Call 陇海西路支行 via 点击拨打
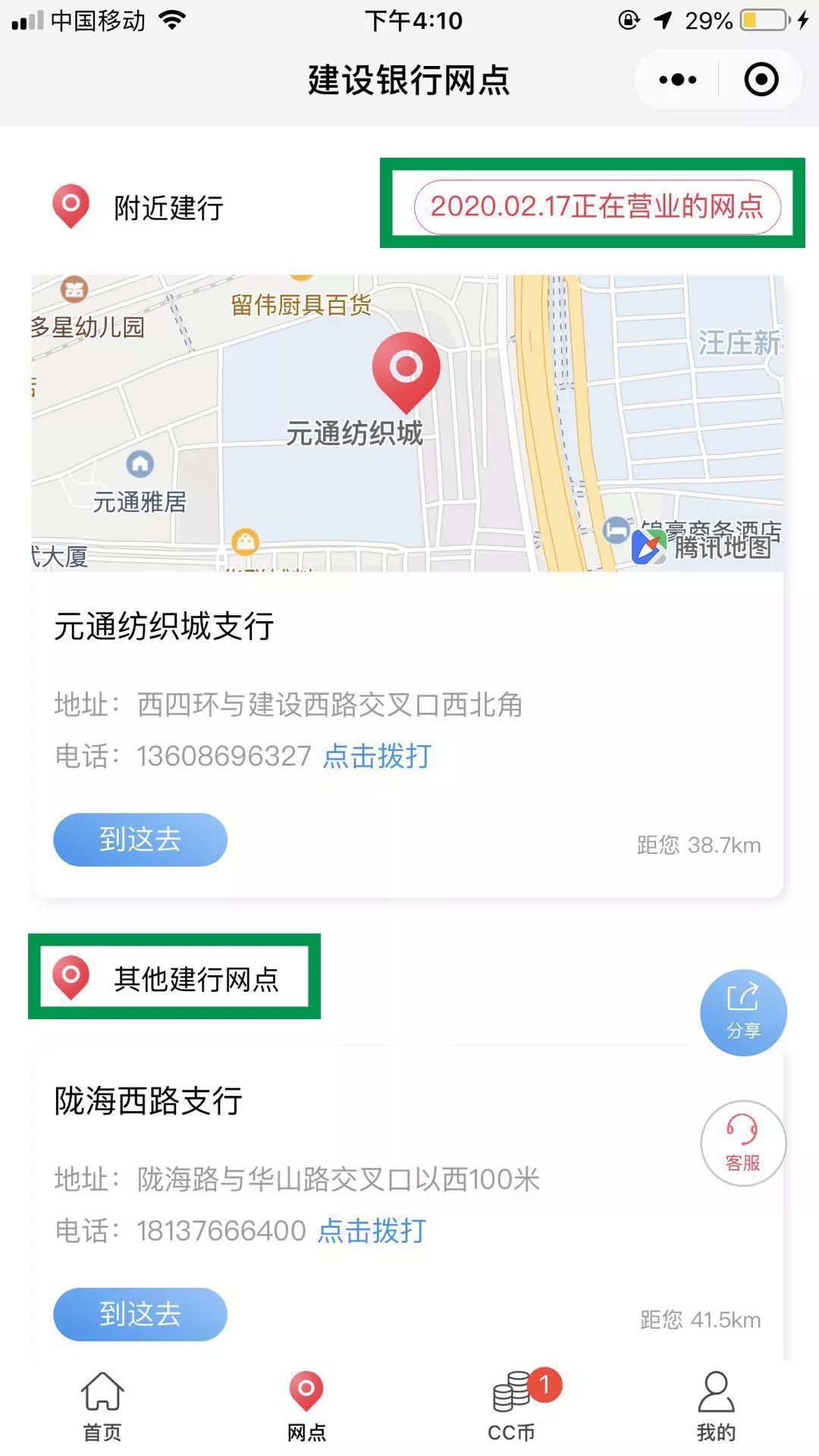This screenshot has width=819, height=1456. tap(372, 1231)
